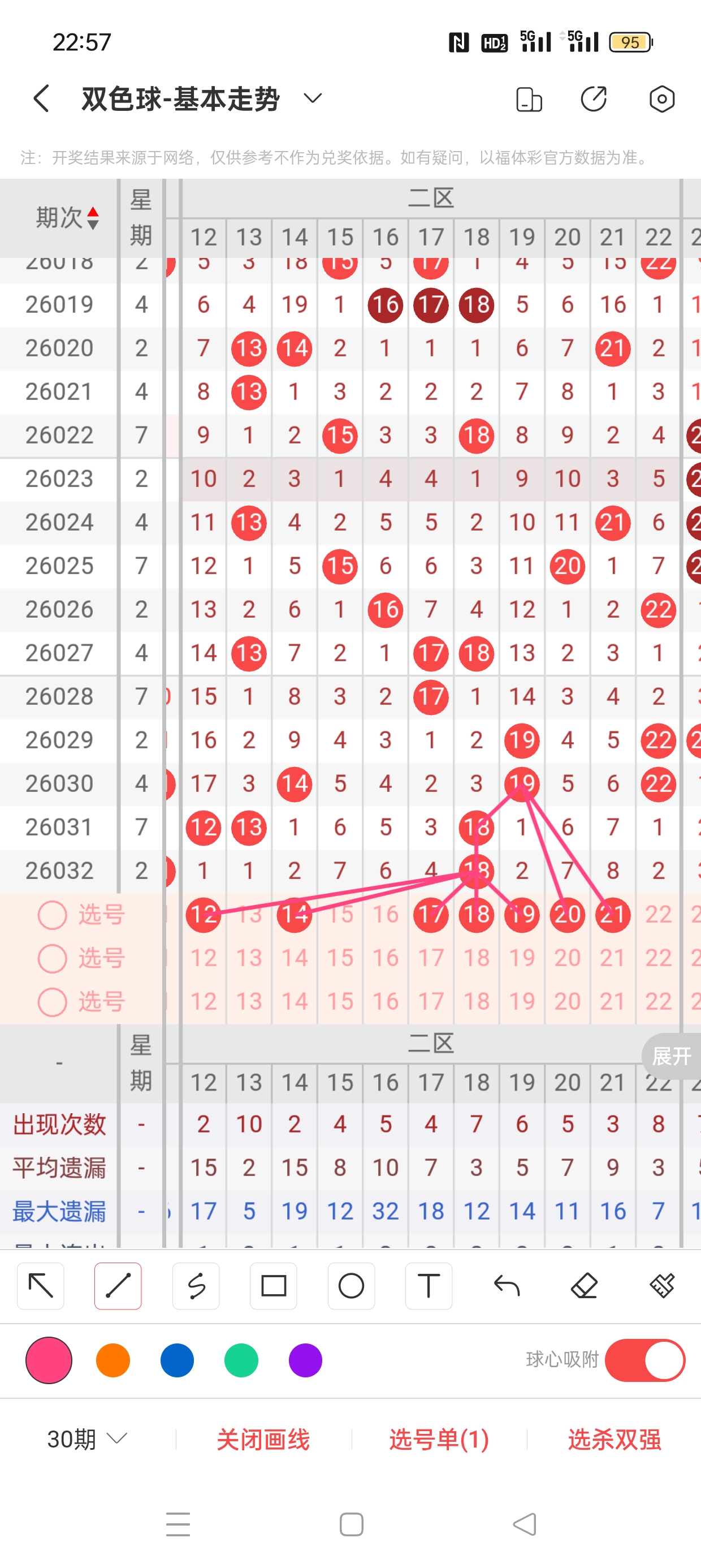The width and height of the screenshot is (701, 1568).
Task: Switch drawing color to blue
Action: point(177,1360)
